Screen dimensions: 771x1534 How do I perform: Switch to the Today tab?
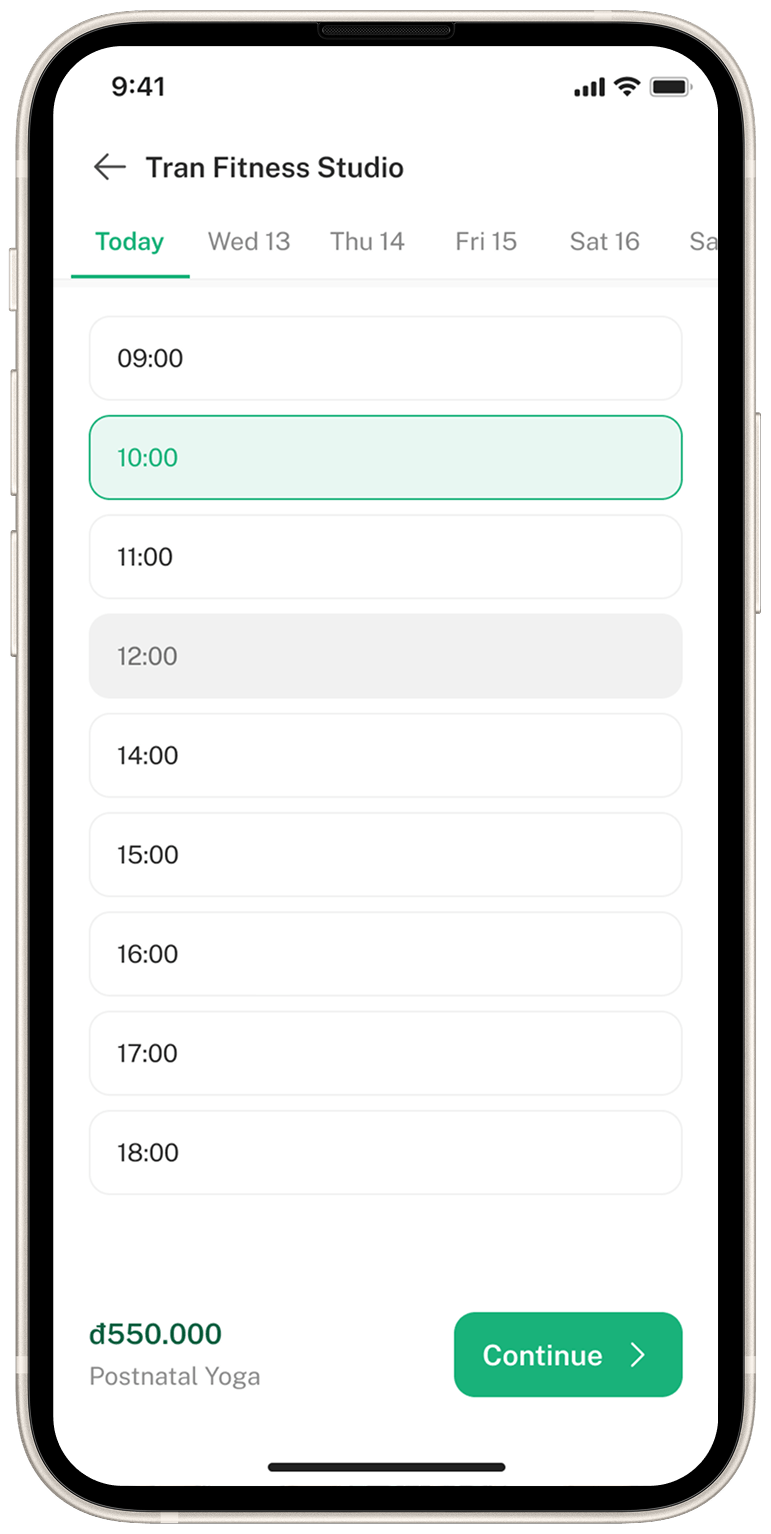click(130, 242)
